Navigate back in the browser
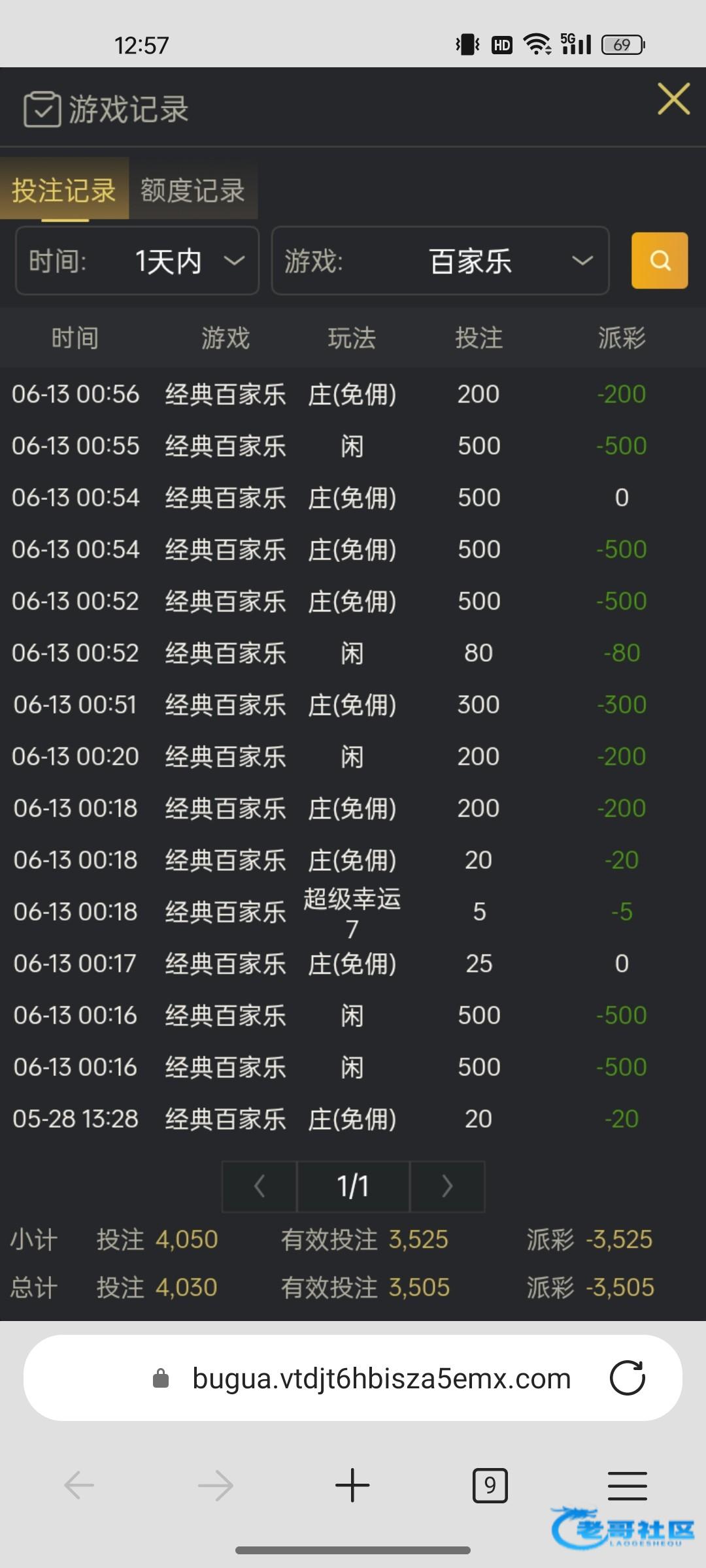Image resolution: width=706 pixels, height=1568 pixels. pyautogui.click(x=79, y=1486)
